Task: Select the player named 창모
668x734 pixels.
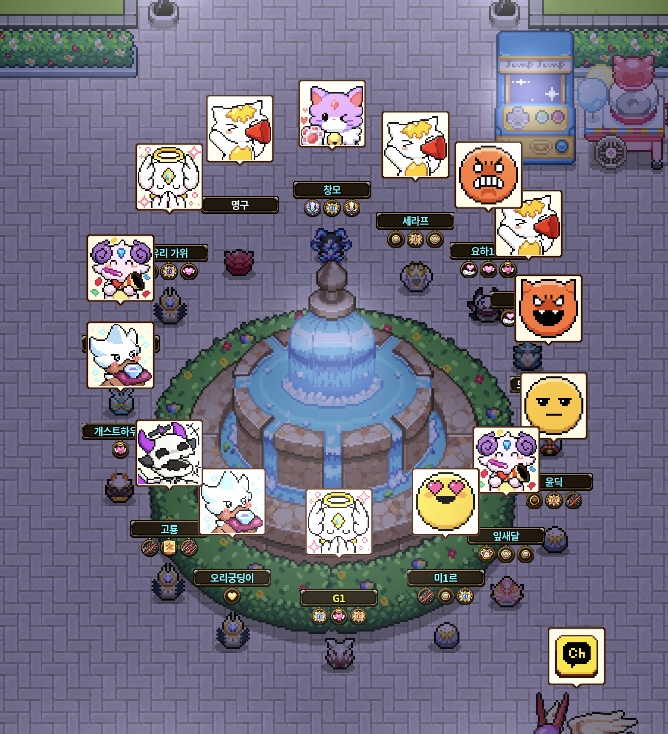Action: click(x=332, y=190)
